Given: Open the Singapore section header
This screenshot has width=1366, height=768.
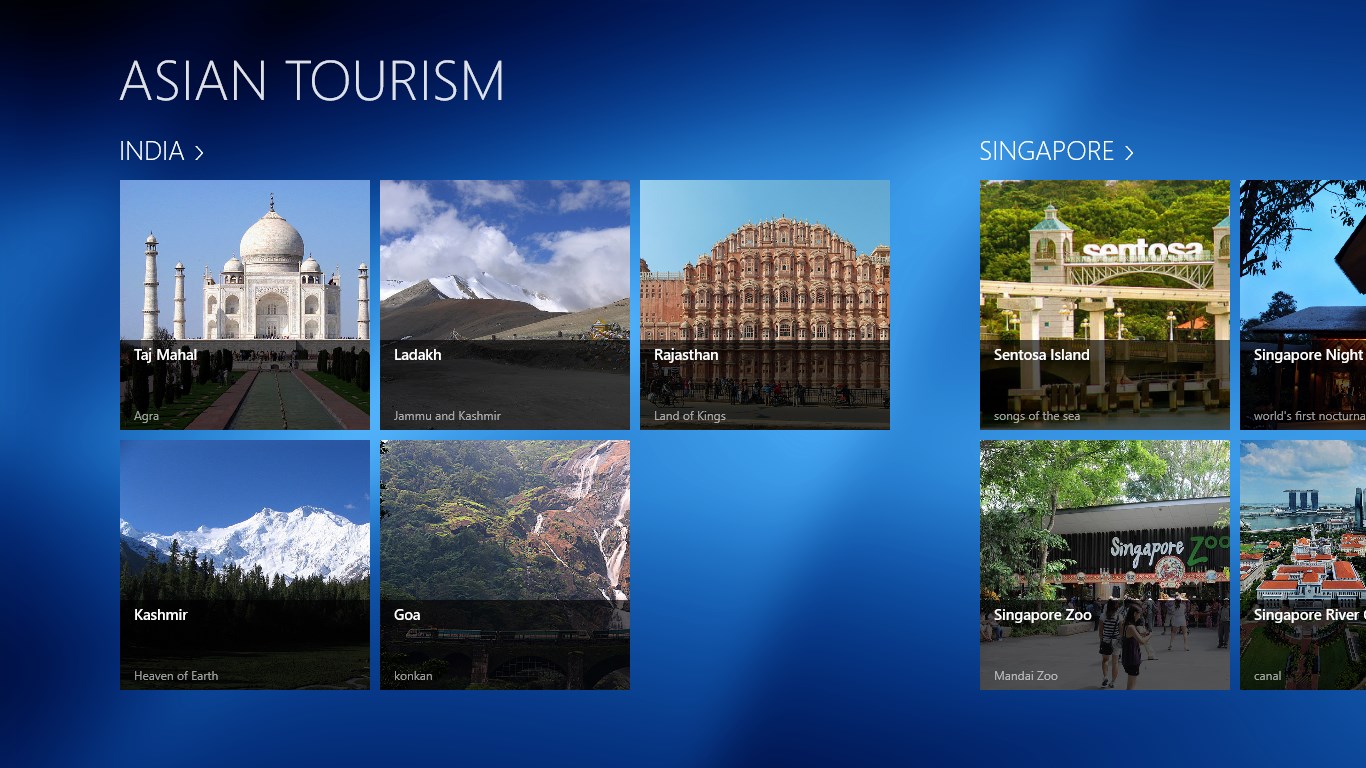Looking at the screenshot, I should pyautogui.click(x=1056, y=151).
